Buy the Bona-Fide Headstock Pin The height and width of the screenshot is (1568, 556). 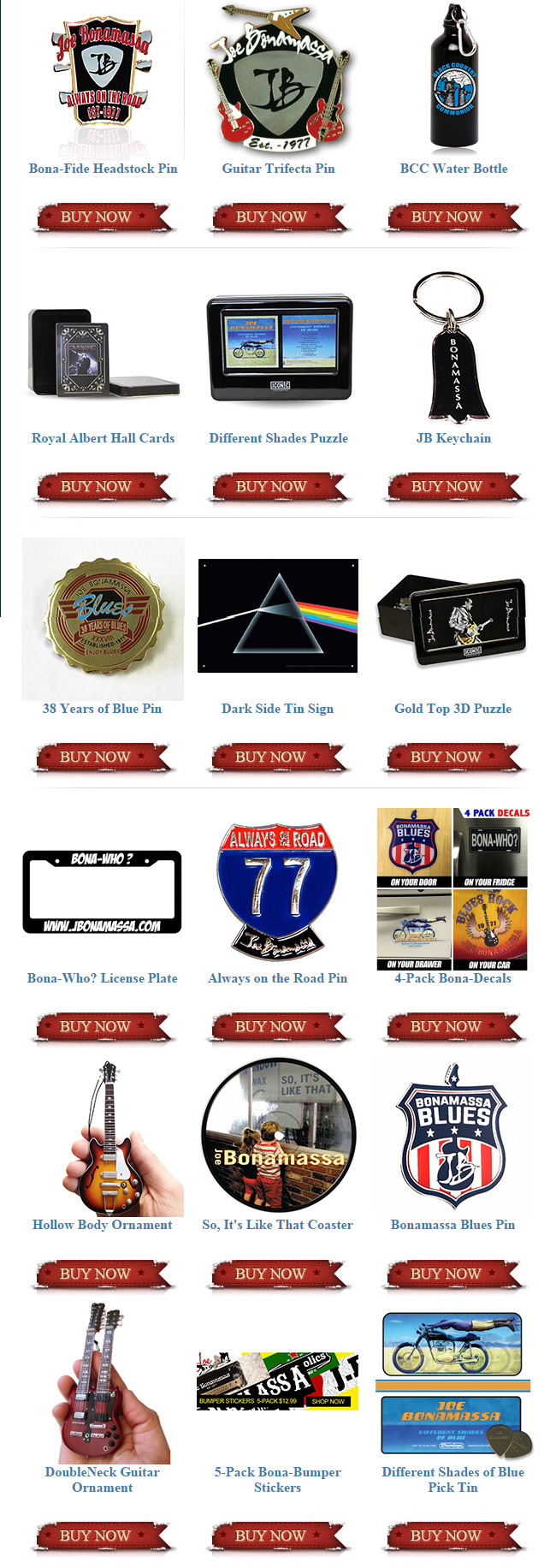point(102,217)
